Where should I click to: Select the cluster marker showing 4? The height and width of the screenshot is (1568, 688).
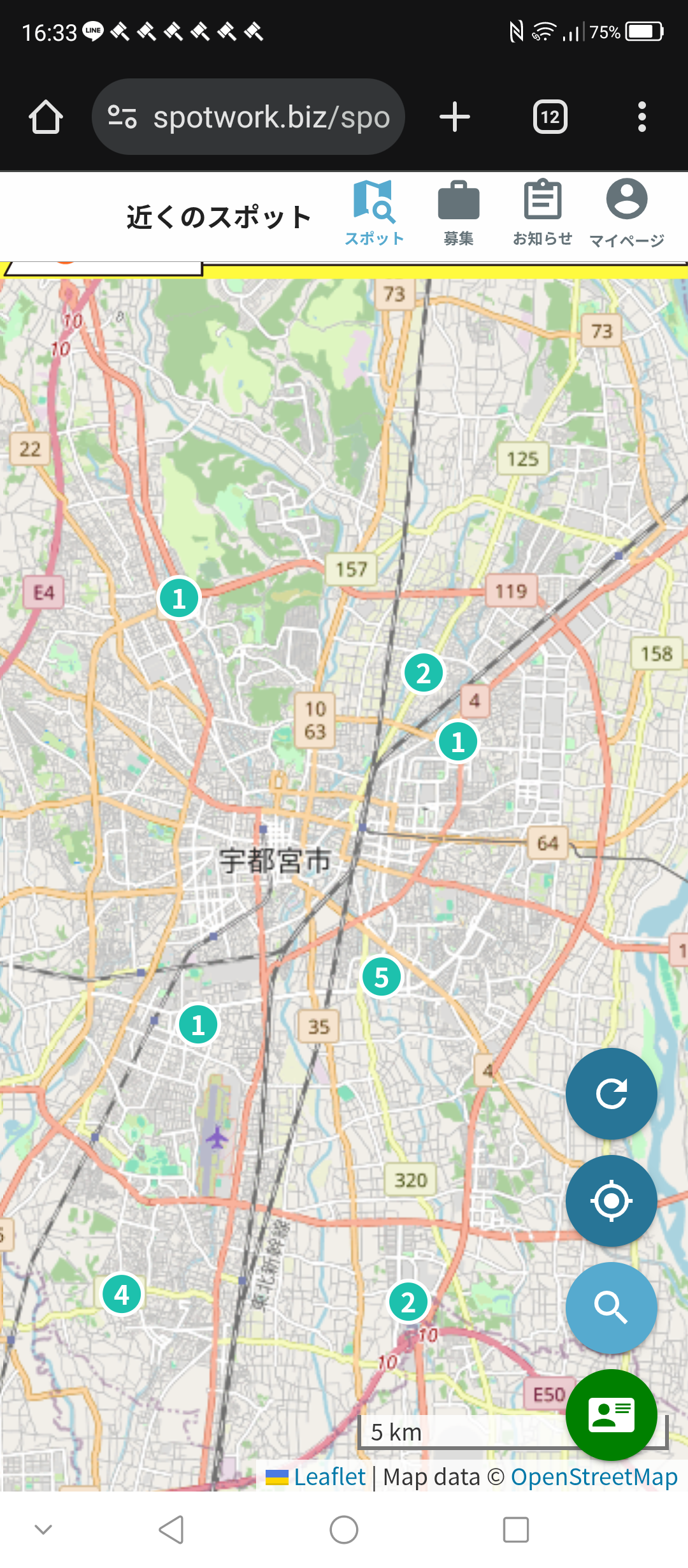coord(122,1295)
